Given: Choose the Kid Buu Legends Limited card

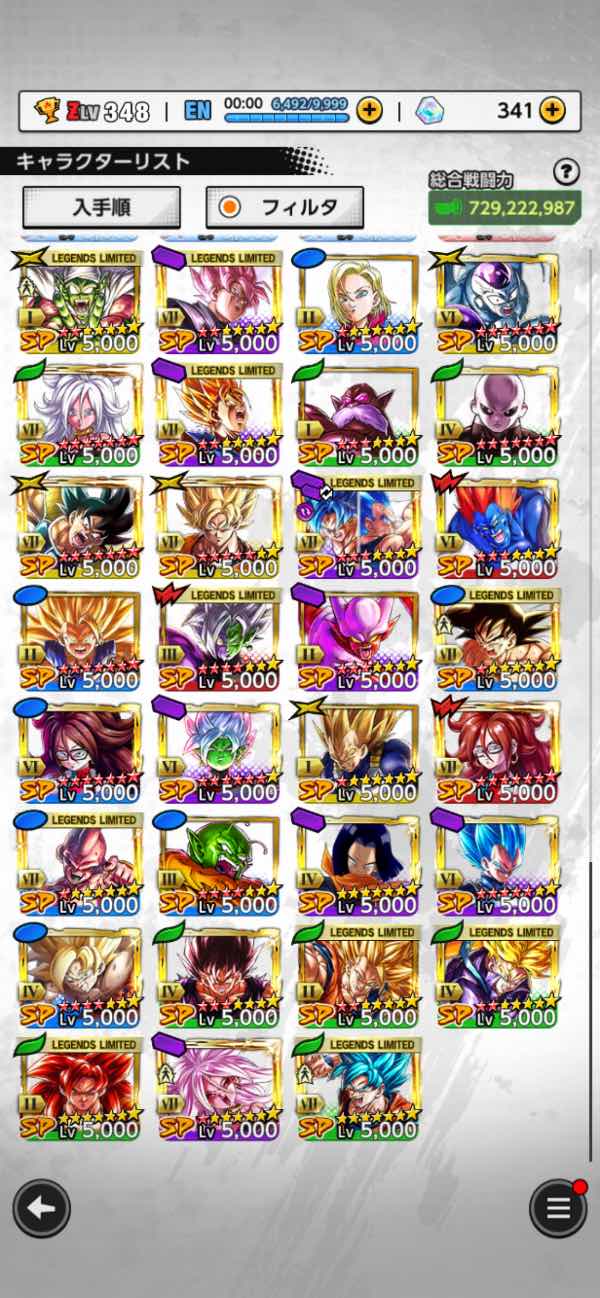Looking at the screenshot, I should click(x=78, y=865).
